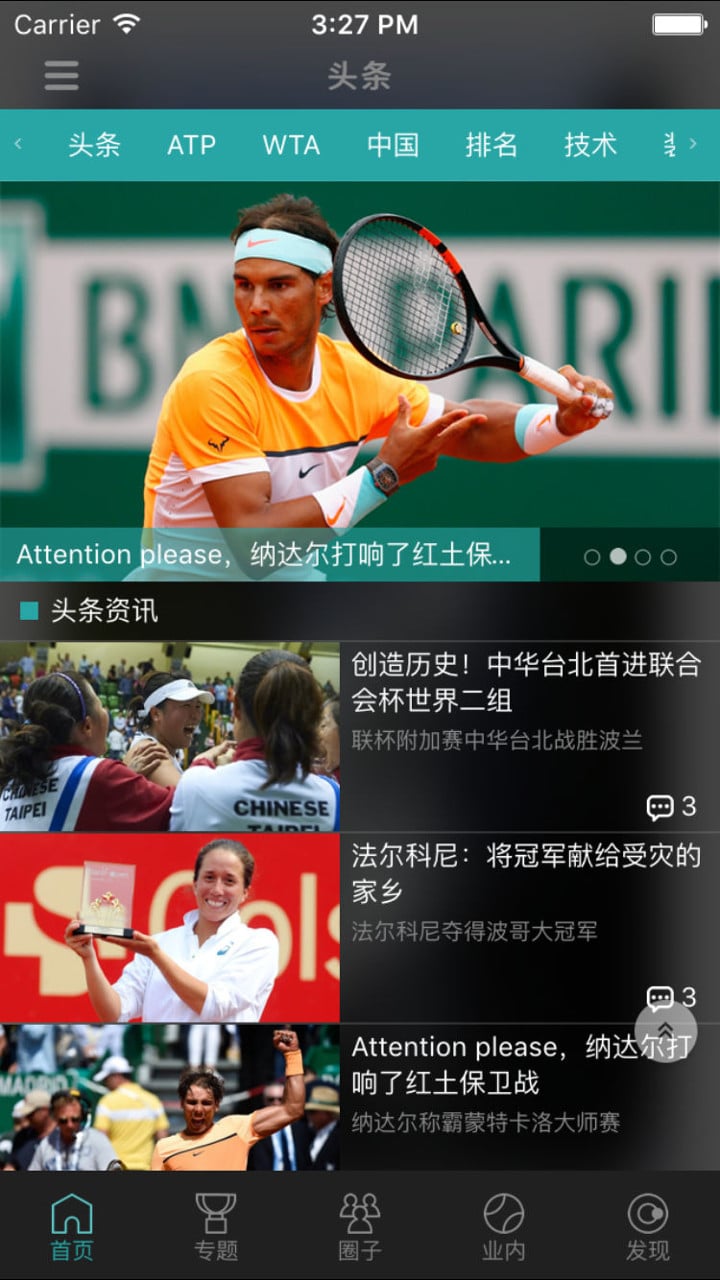Read the 中华台北首进联合会杯世界二组 article
Viewport: 720px width, 1280px height.
526,682
